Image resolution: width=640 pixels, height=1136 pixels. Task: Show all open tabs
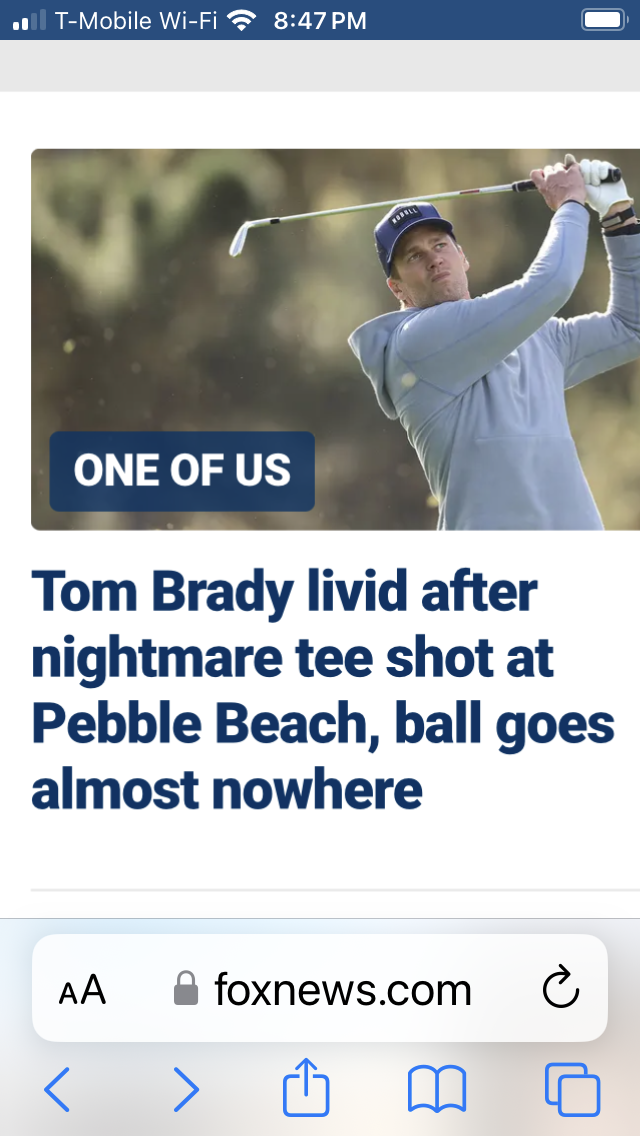[573, 1088]
